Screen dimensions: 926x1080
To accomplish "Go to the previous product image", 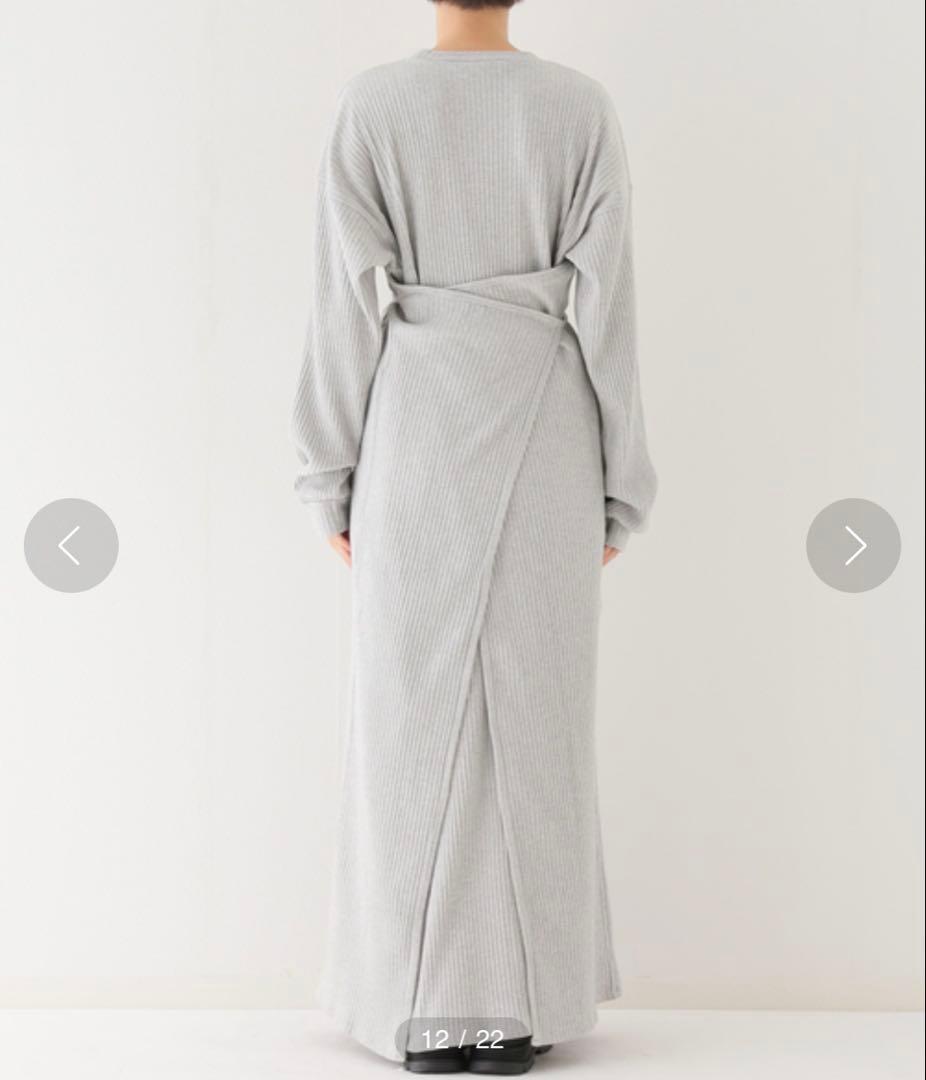I will [71, 545].
